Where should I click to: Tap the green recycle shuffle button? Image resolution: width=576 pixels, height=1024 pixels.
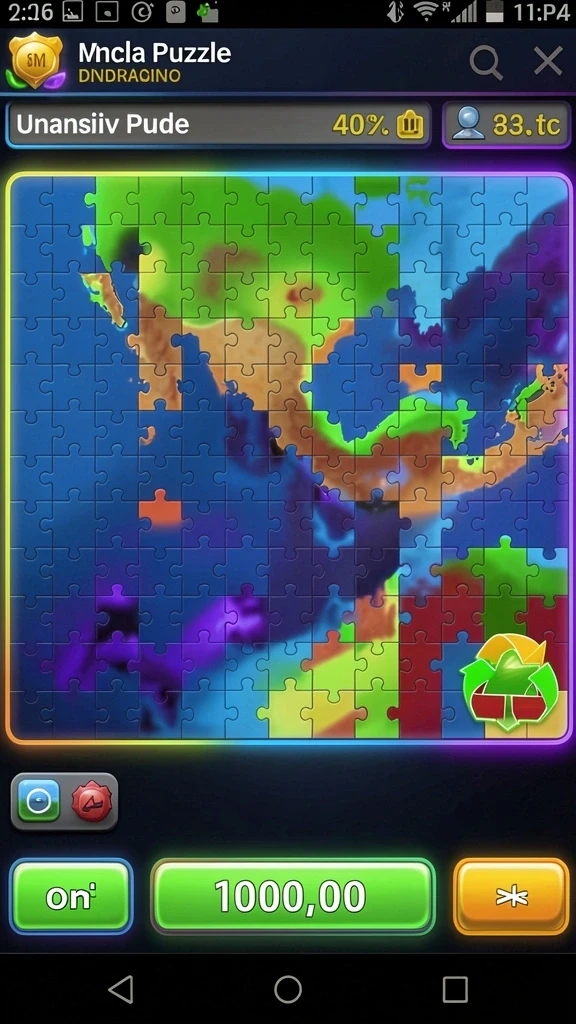510,682
